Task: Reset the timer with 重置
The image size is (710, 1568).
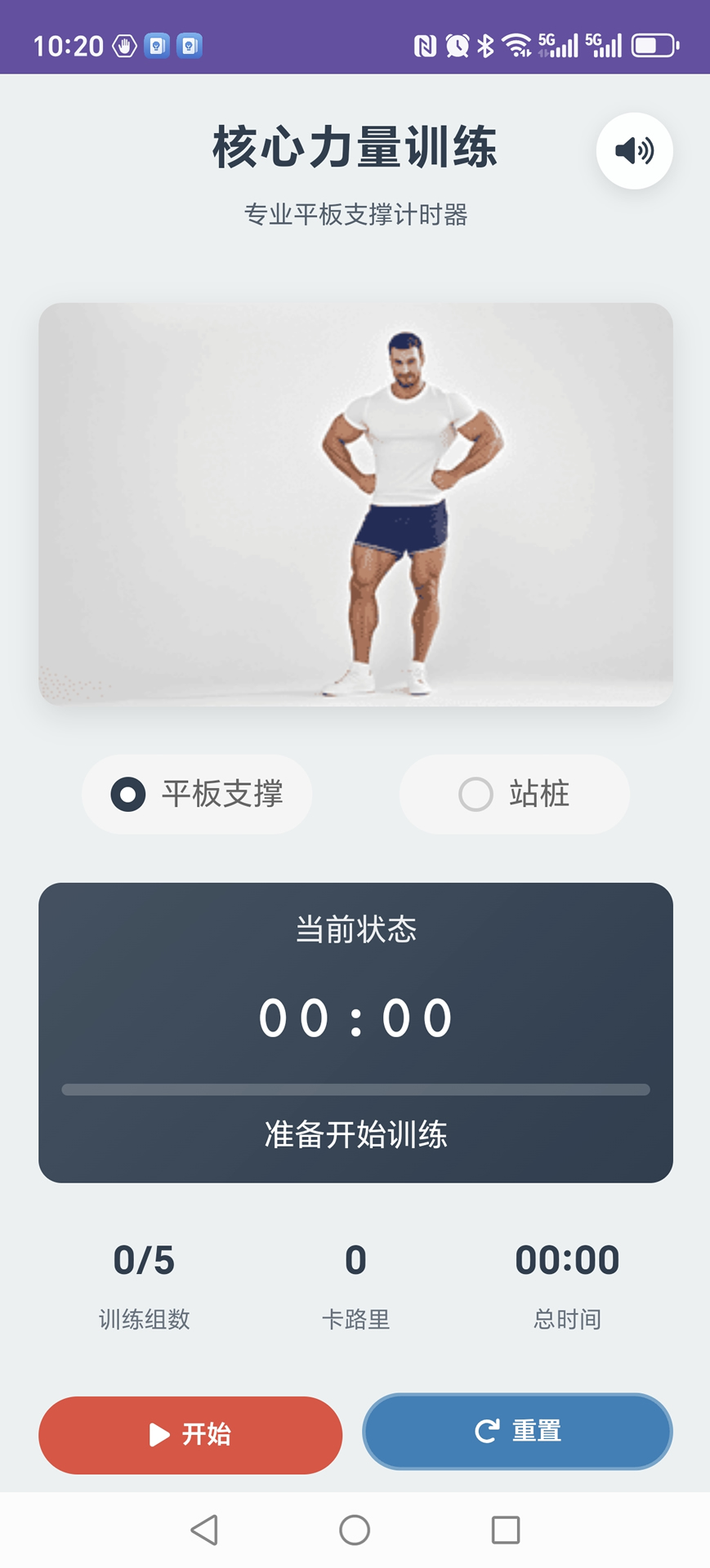Action: 517,1432
